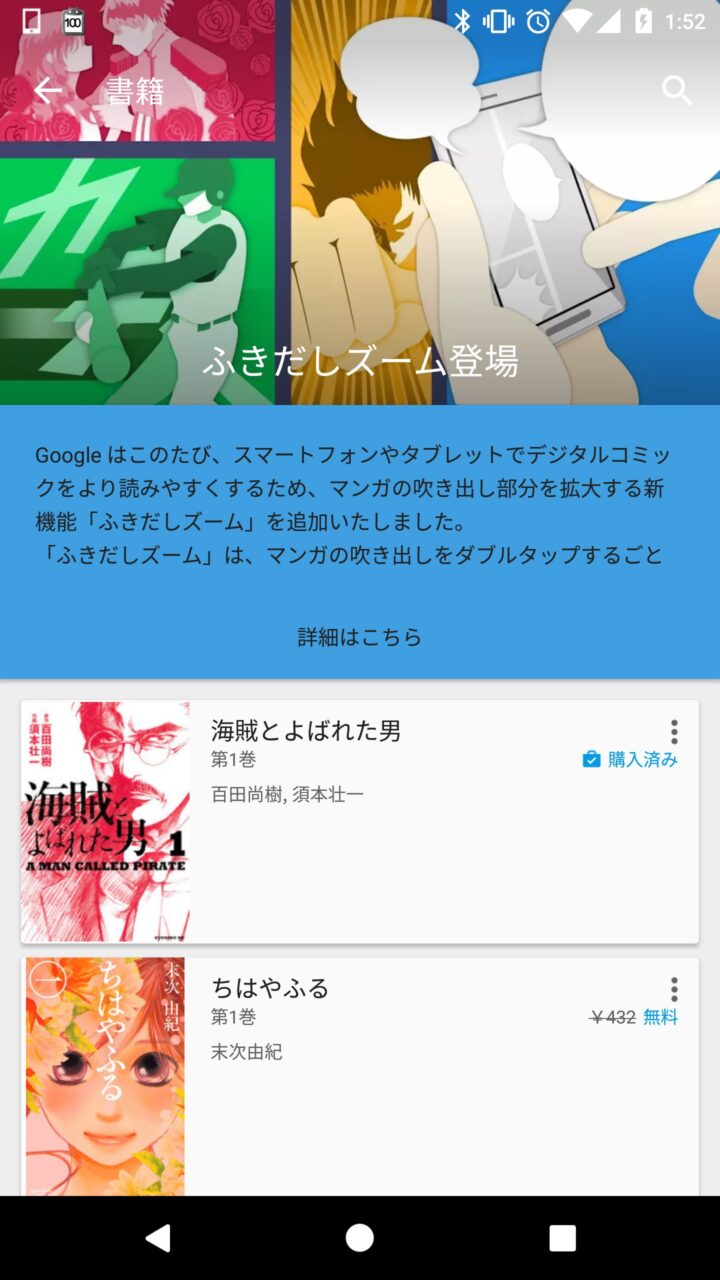Open the recent apps button
The height and width of the screenshot is (1280, 720).
pos(562,1238)
